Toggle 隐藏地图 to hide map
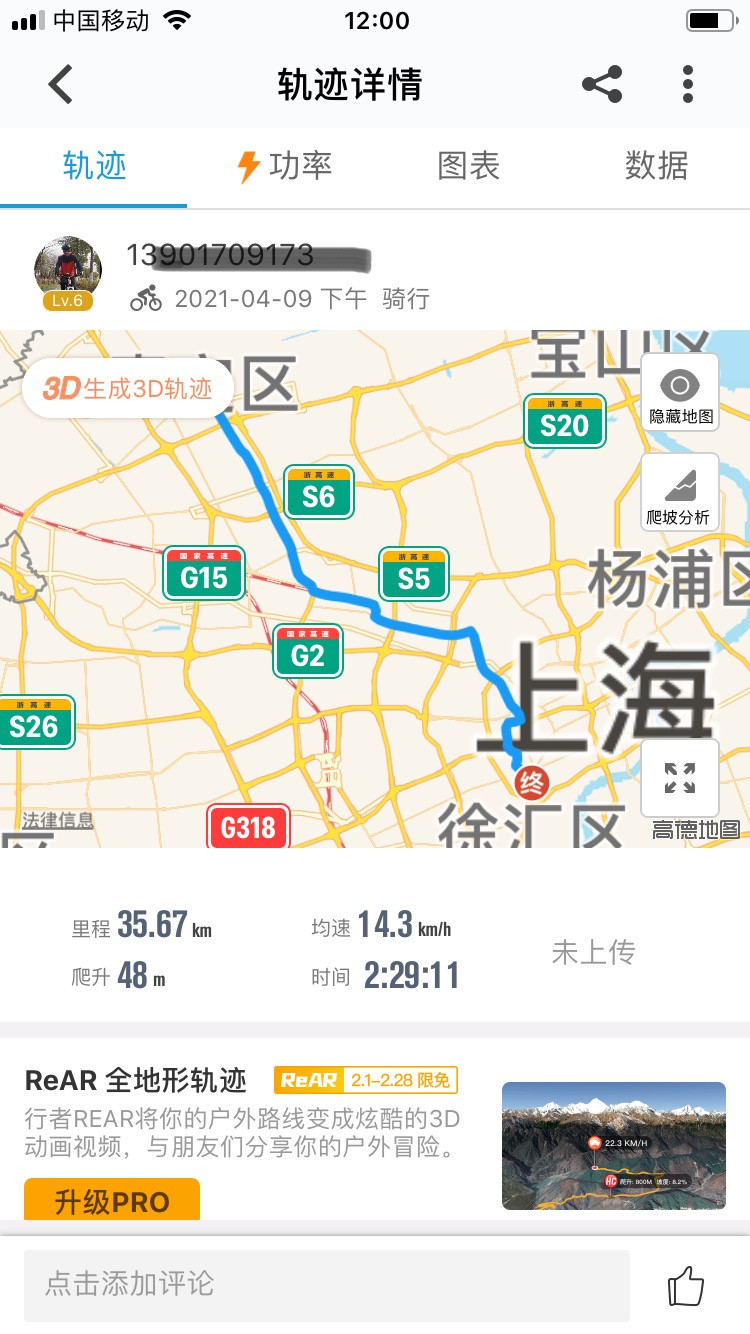 [x=680, y=394]
